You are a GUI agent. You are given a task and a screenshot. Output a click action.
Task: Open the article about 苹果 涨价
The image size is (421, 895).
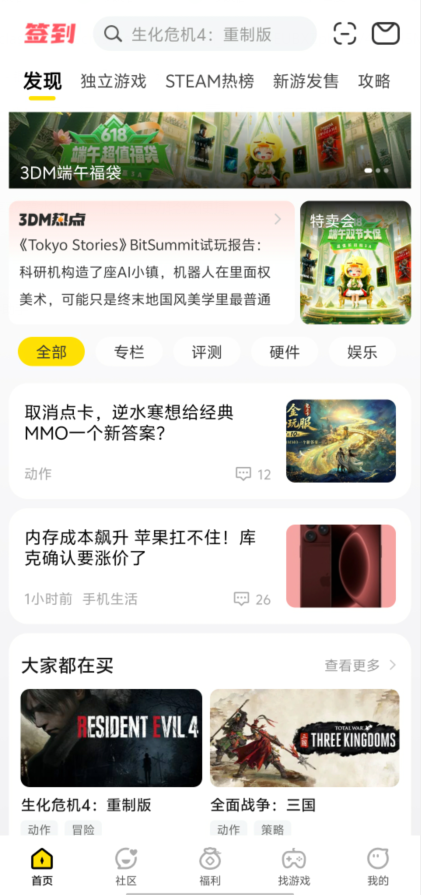(x=210, y=566)
